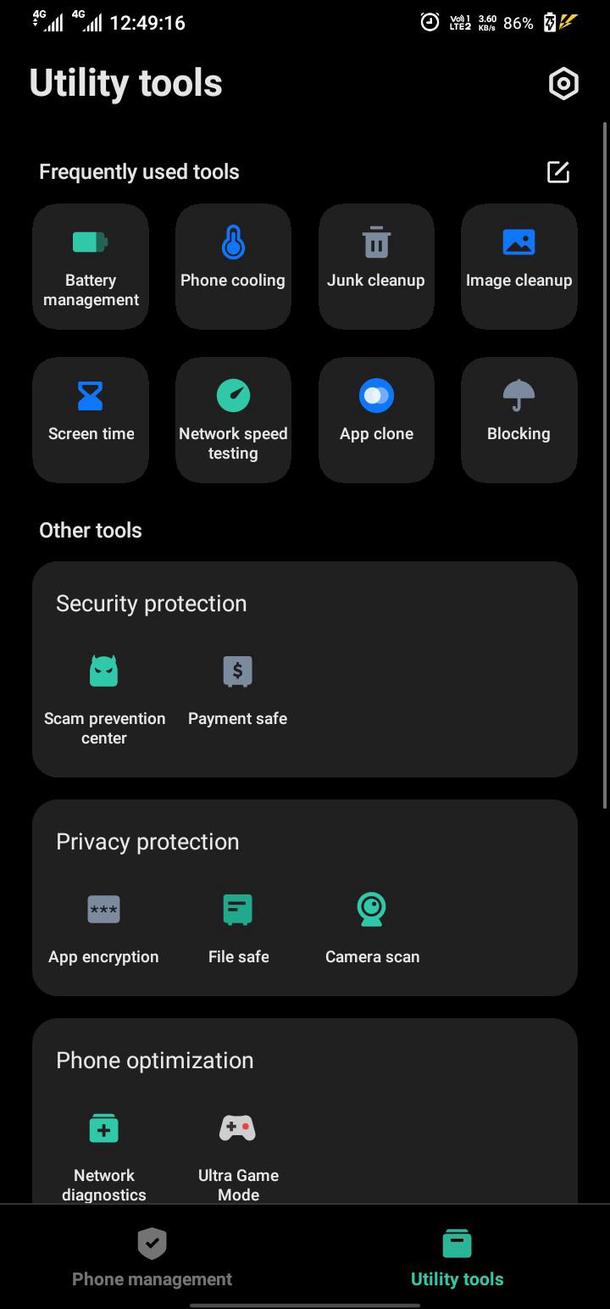Open settings from the hexagon gear icon
The width and height of the screenshot is (610, 1309).
(x=563, y=84)
